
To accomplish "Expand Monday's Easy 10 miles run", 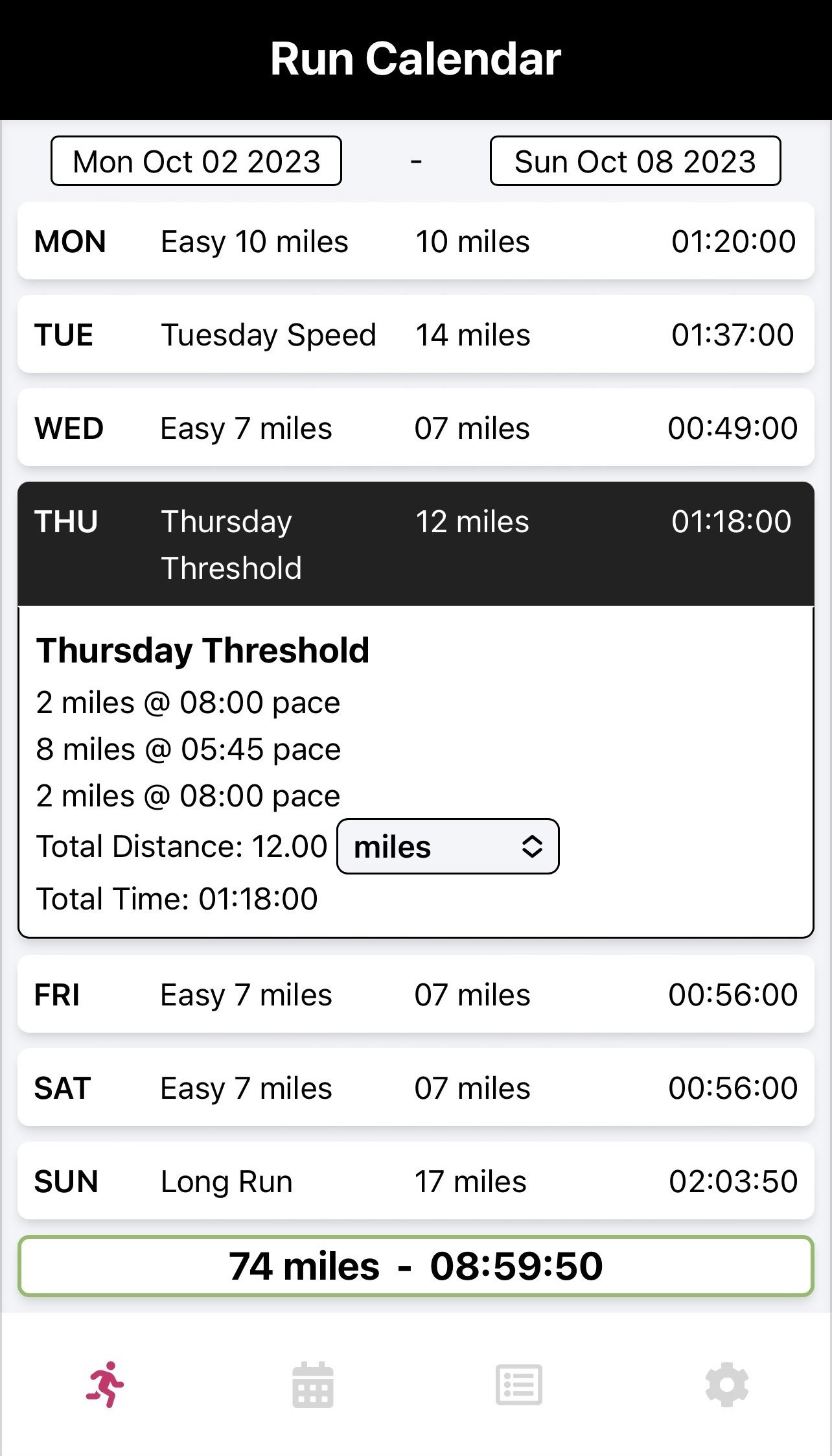I will 415,241.
